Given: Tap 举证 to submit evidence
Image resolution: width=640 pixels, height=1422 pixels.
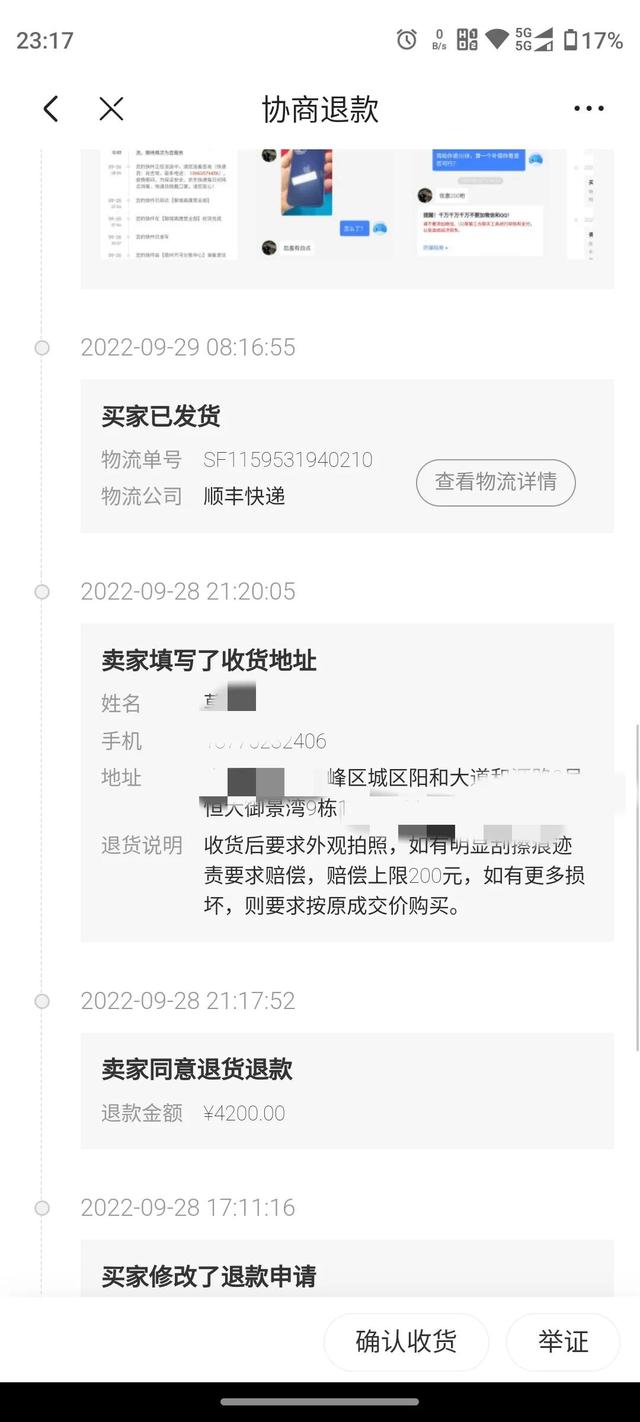Looking at the screenshot, I should coord(563,1342).
